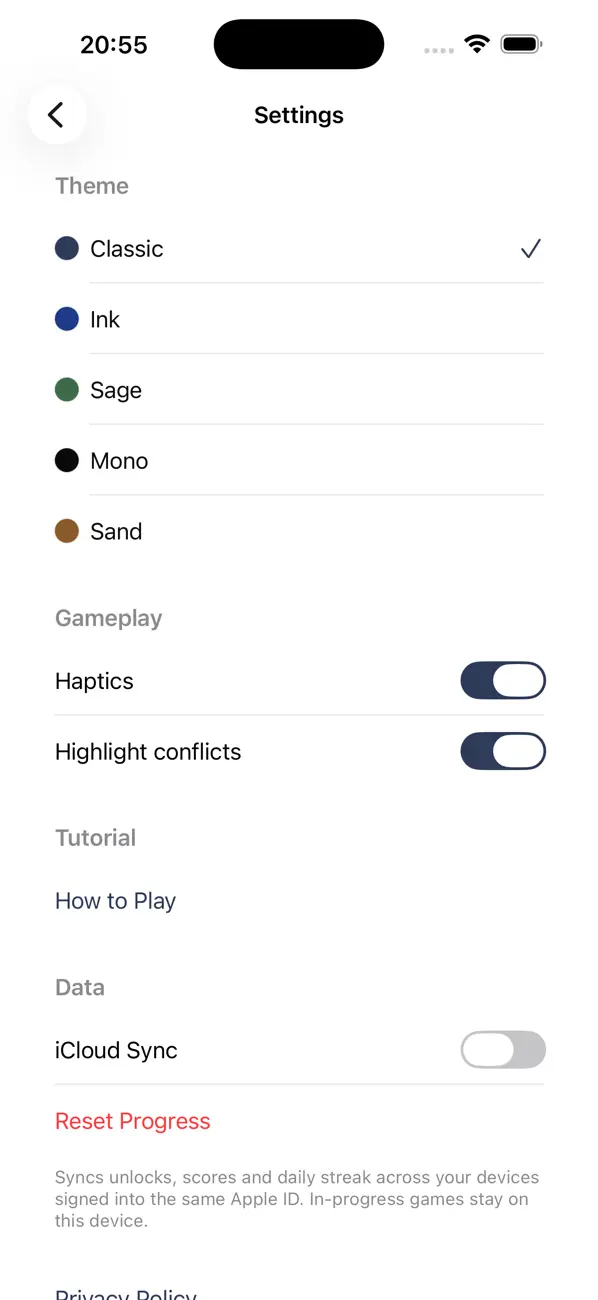
Task: Apply the Sand theme
Action: point(299,532)
